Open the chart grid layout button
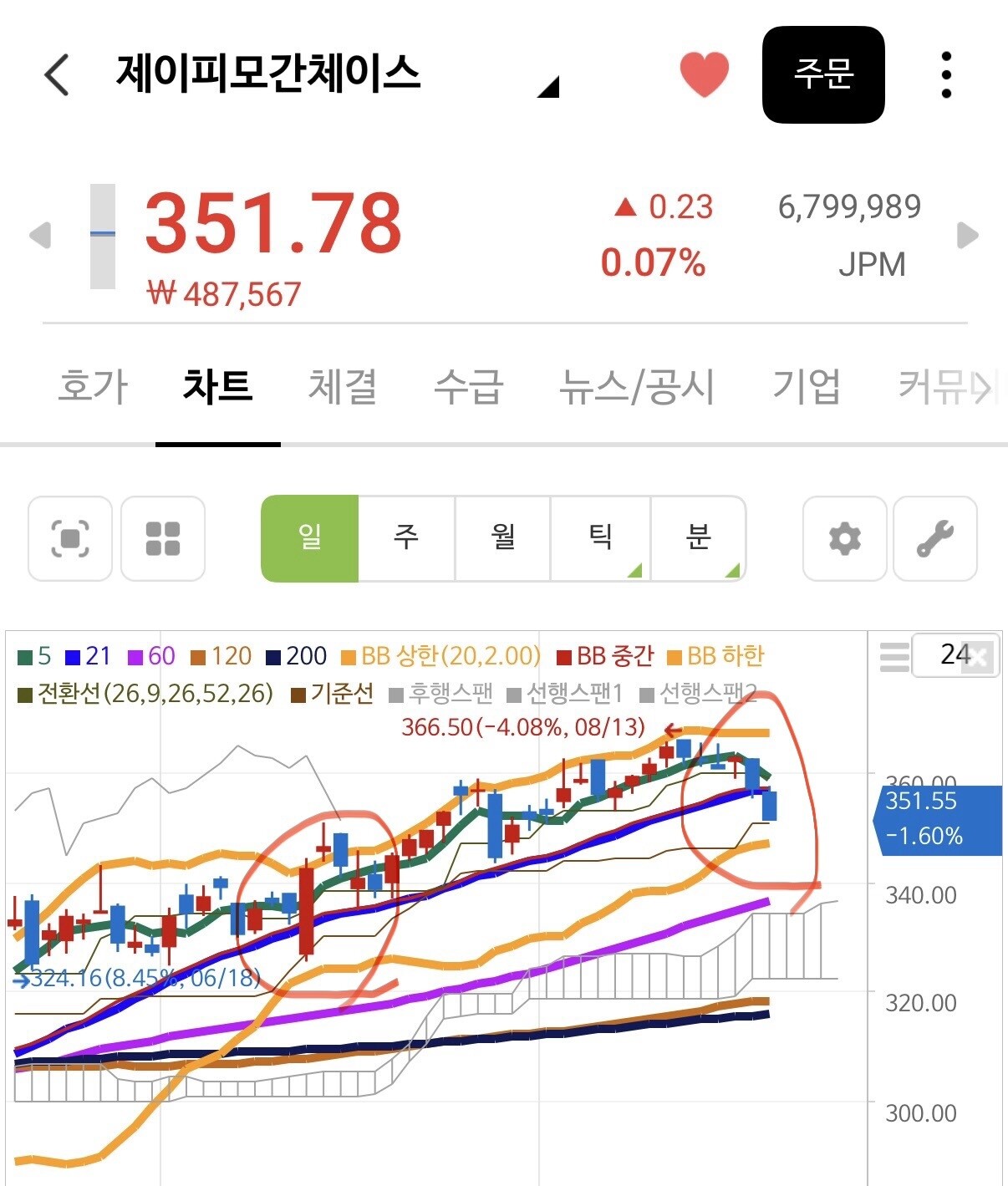 [x=163, y=538]
